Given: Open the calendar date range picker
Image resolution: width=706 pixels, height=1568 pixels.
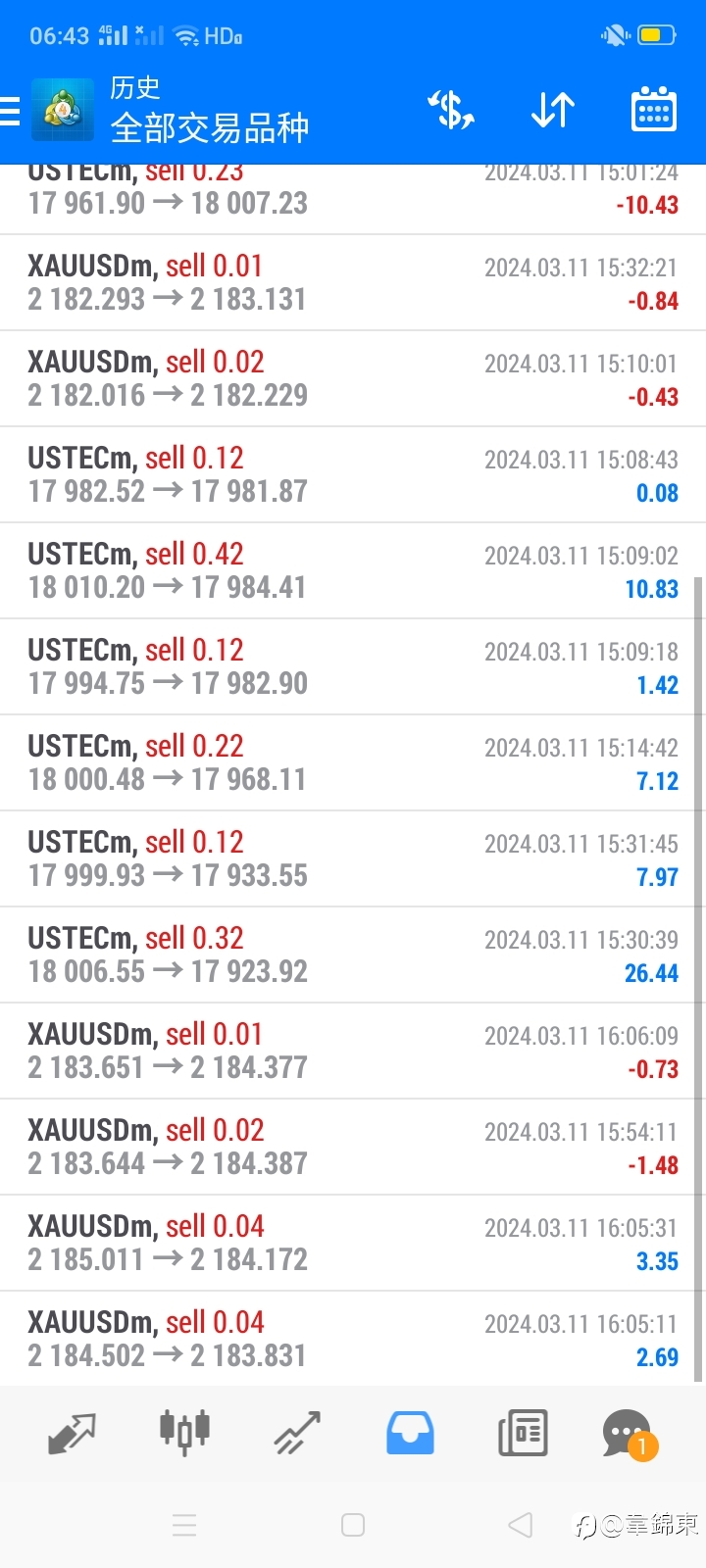Looking at the screenshot, I should point(653,110).
